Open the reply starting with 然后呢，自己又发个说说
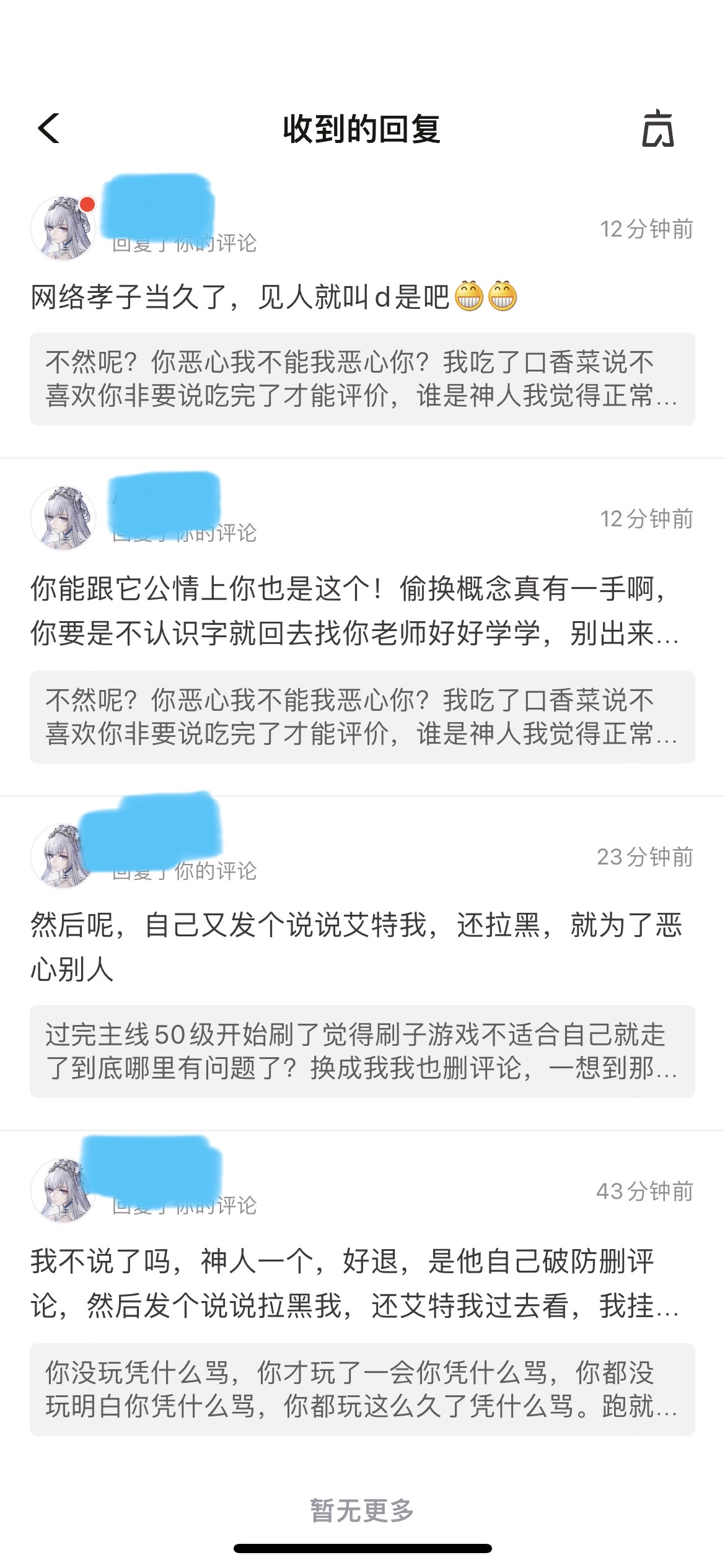Viewport: 725px width, 1568px height. point(353,947)
